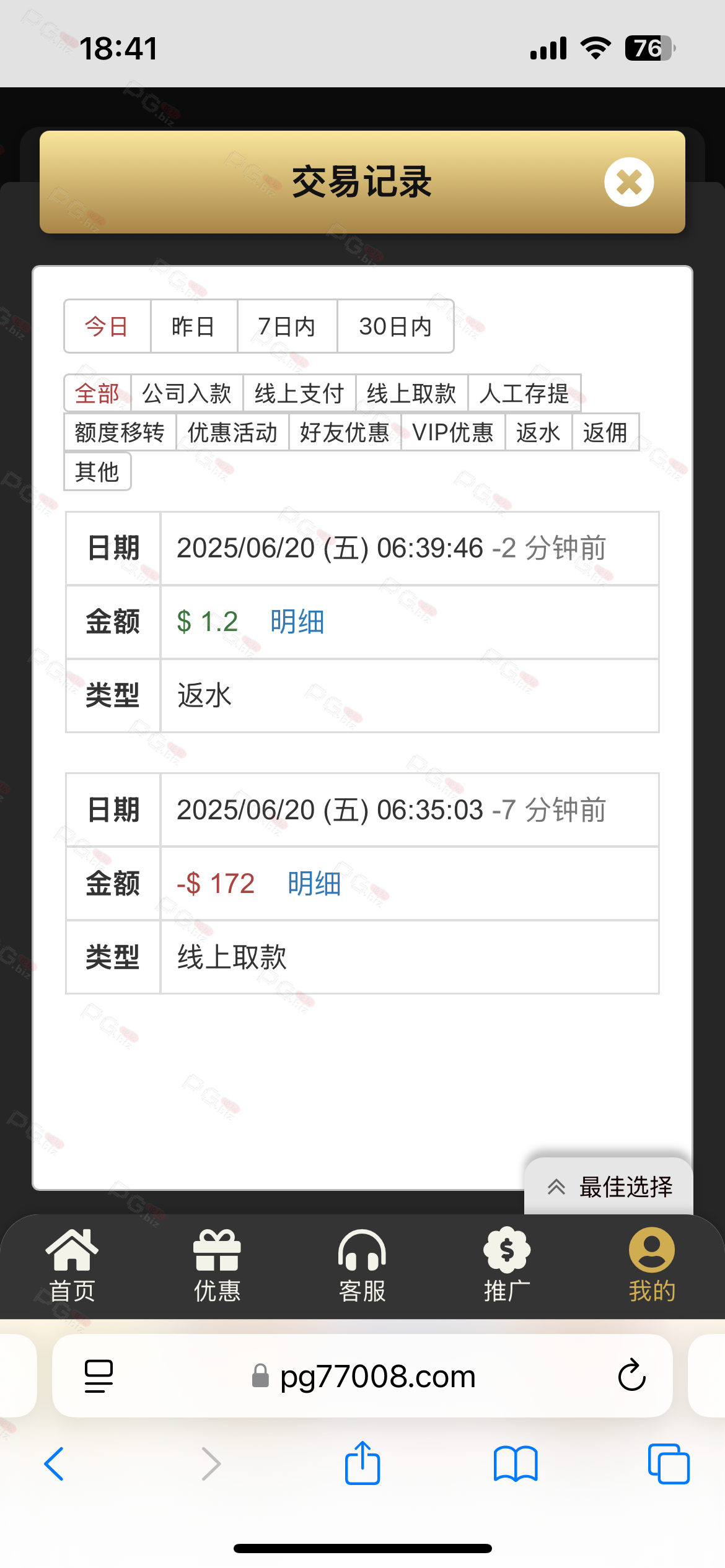
Task: View 明细 of the -$172 withdrawal
Action: point(314,883)
